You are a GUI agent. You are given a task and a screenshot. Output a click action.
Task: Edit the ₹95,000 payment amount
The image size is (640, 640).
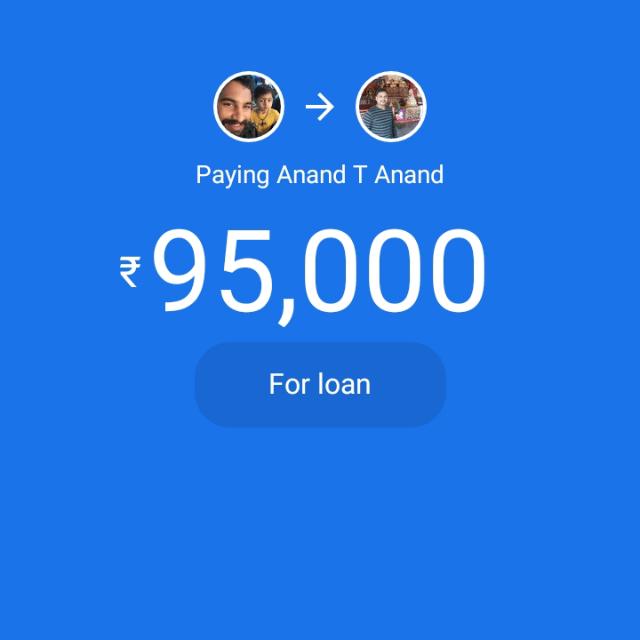tap(318, 272)
